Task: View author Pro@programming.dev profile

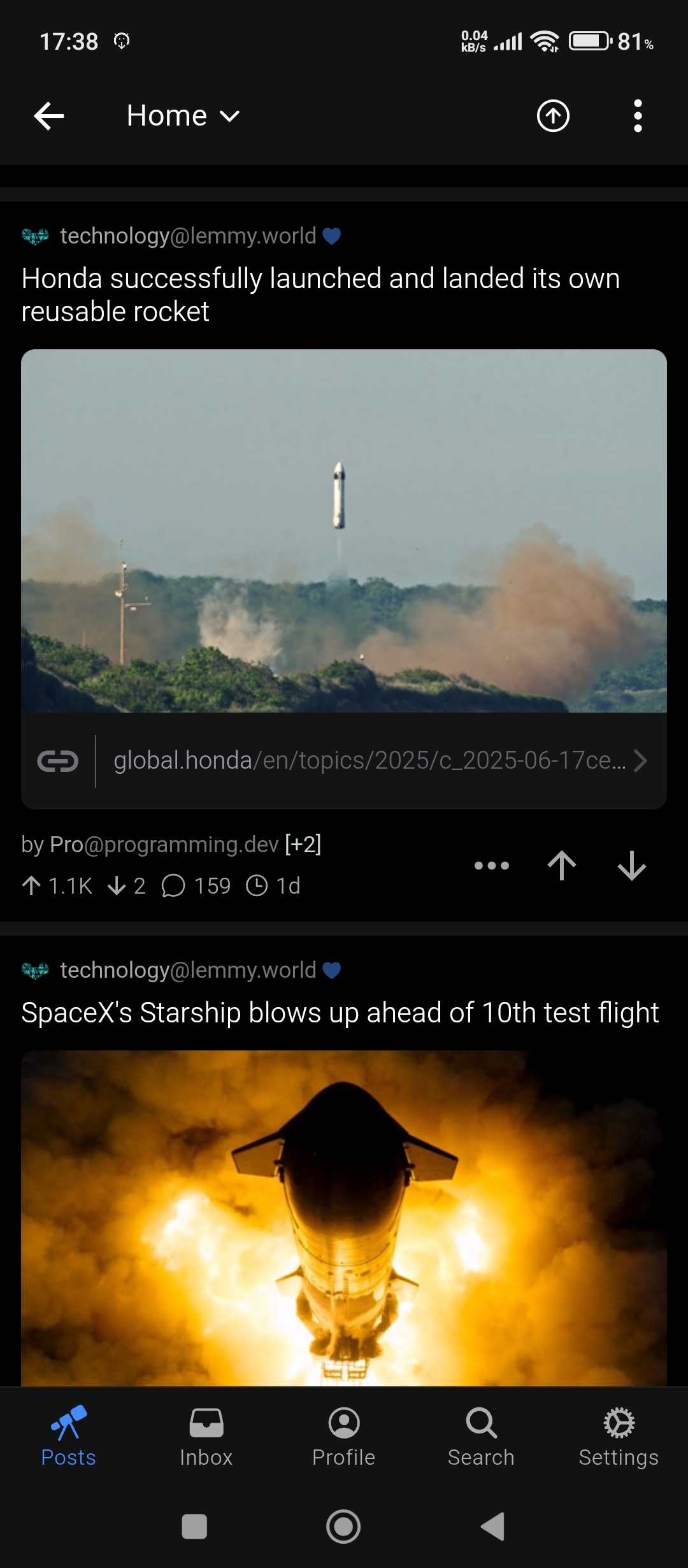Action: coord(164,845)
